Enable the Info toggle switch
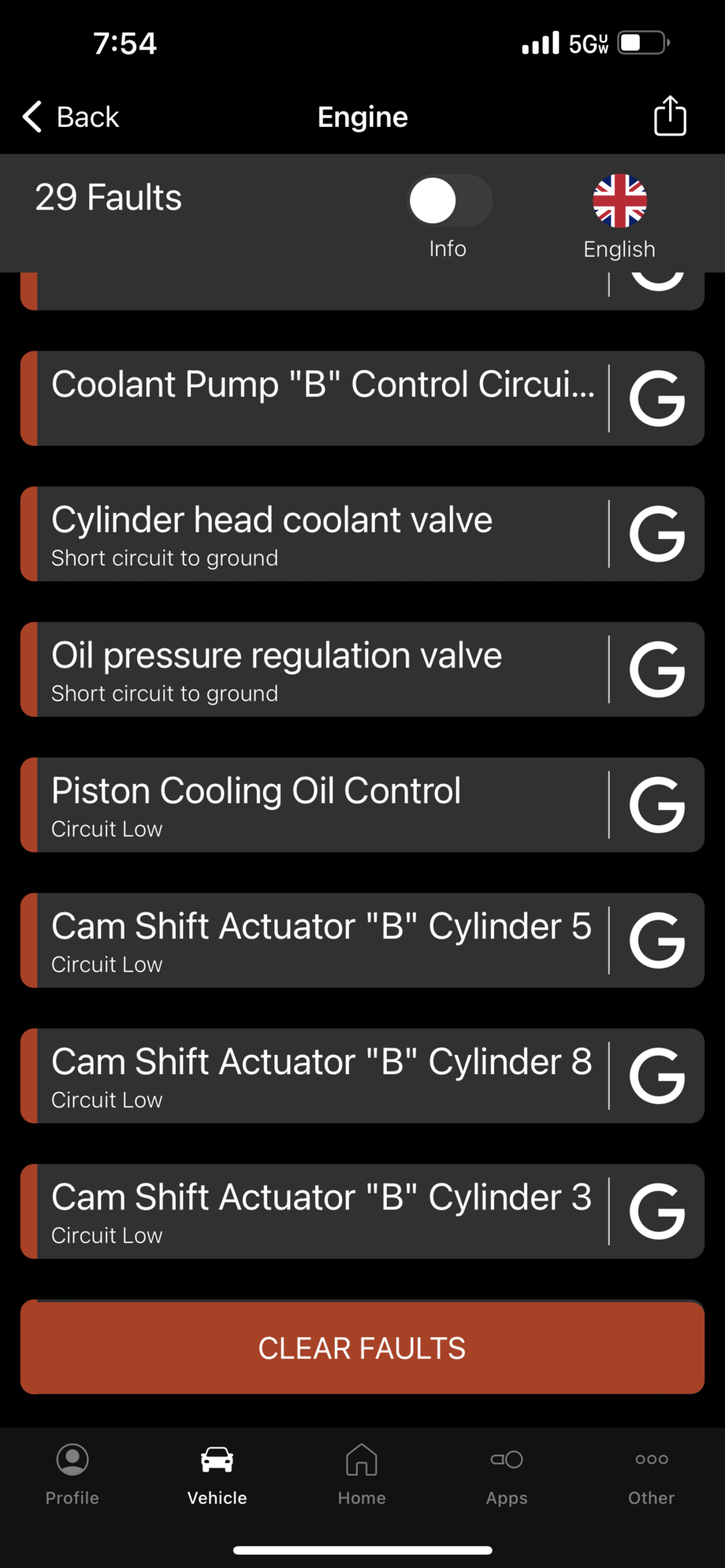Viewport: 725px width, 1568px height. [448, 201]
